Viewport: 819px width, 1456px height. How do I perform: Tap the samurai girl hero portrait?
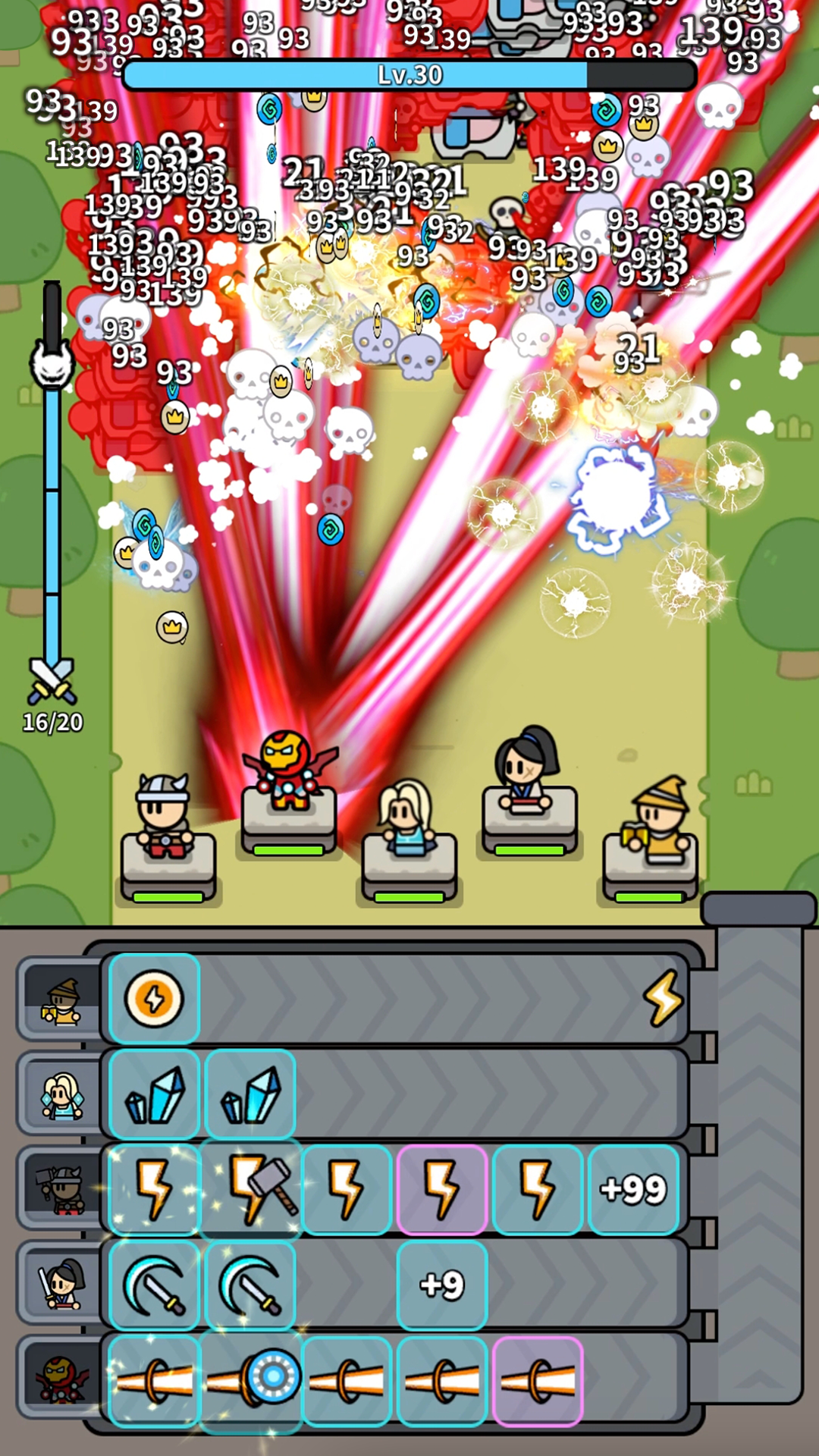coord(62,1285)
